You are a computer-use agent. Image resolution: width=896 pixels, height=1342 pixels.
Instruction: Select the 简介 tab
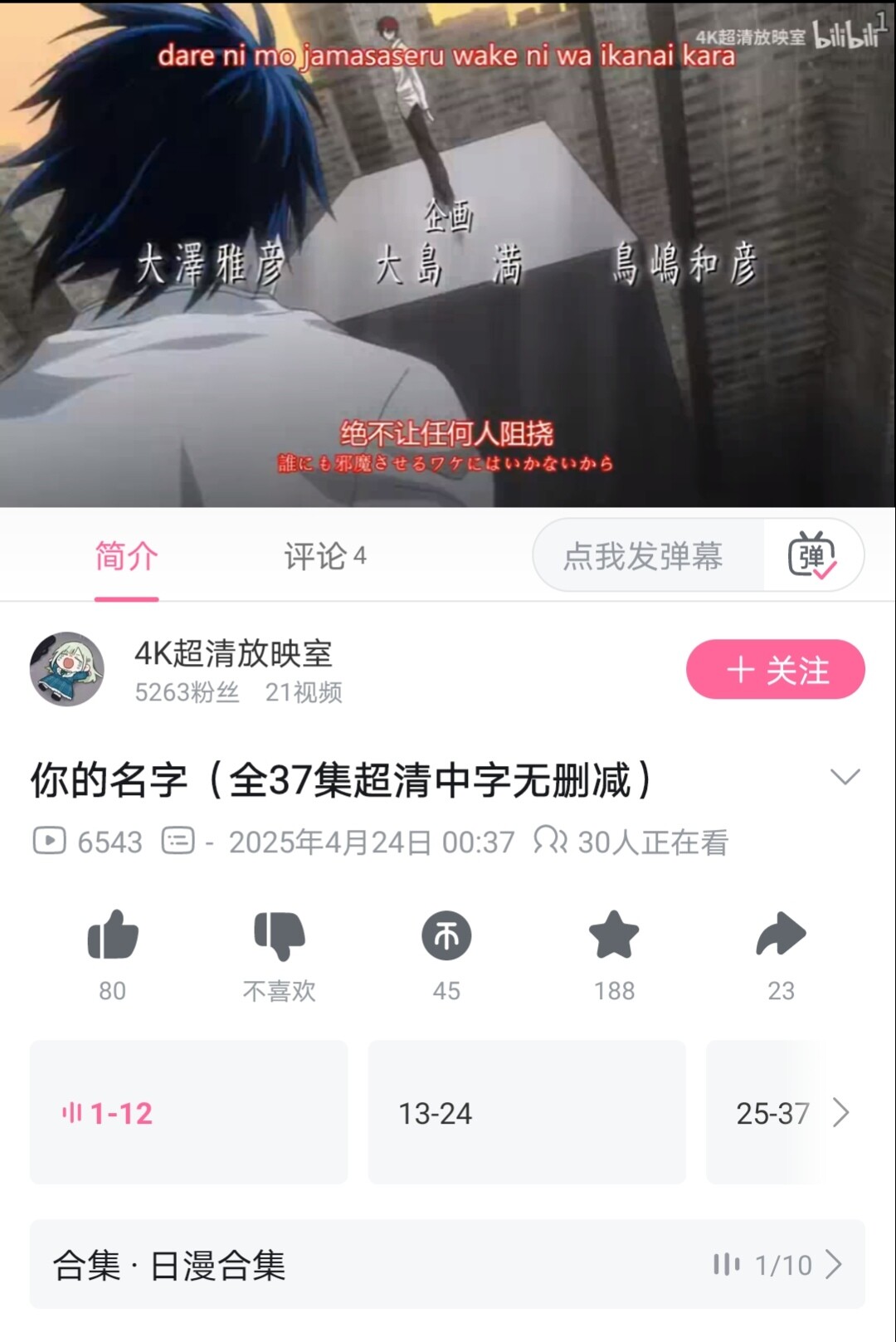click(x=126, y=556)
